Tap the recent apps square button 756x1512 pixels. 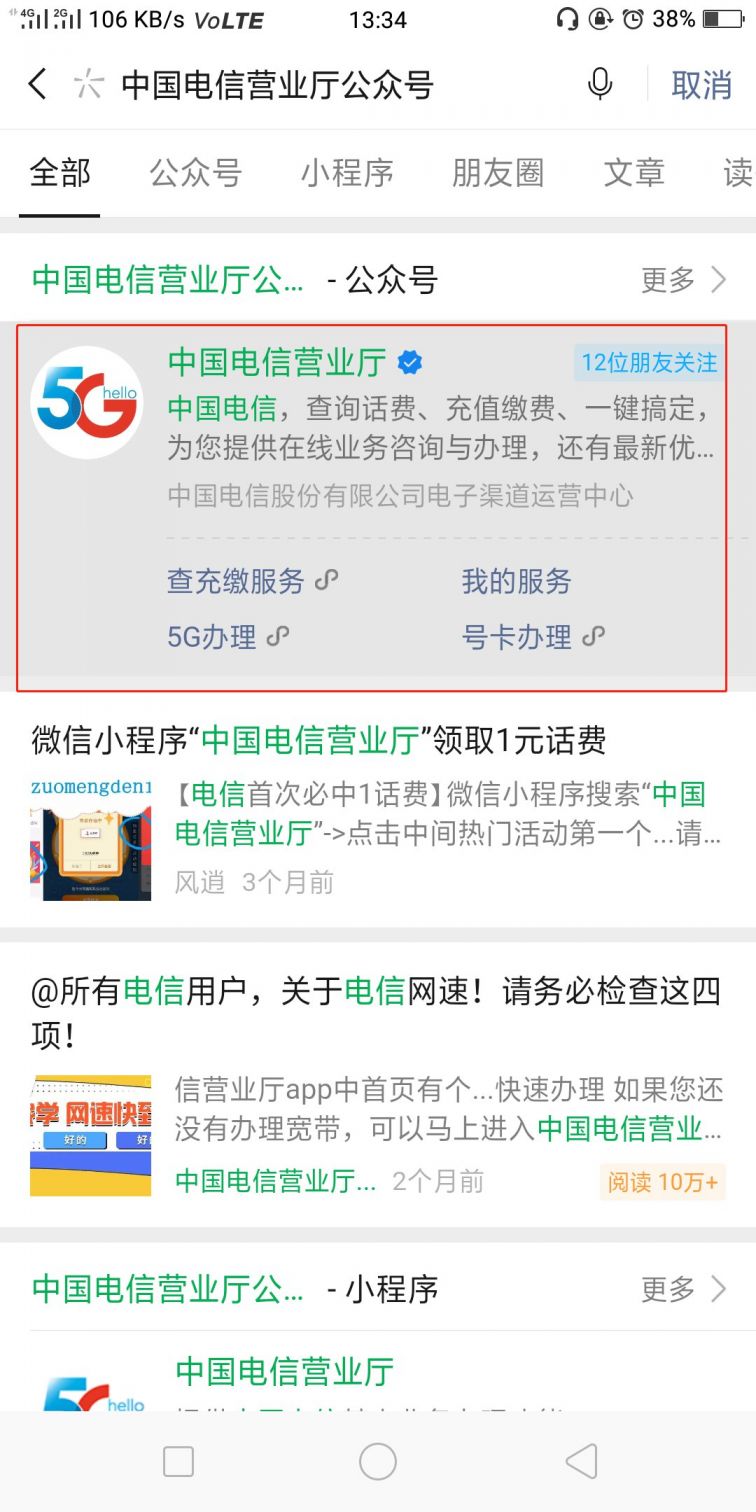click(177, 1460)
